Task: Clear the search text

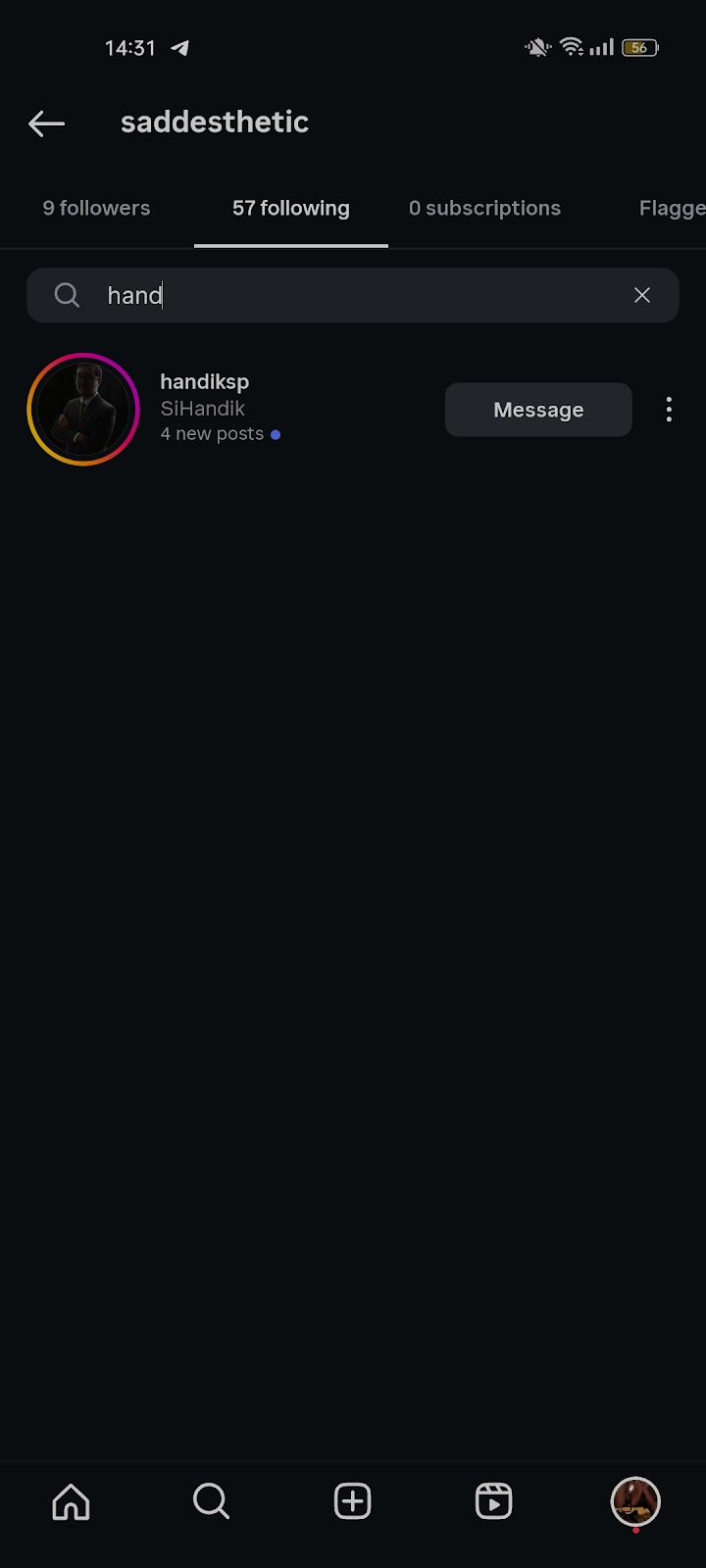Action: [x=642, y=295]
